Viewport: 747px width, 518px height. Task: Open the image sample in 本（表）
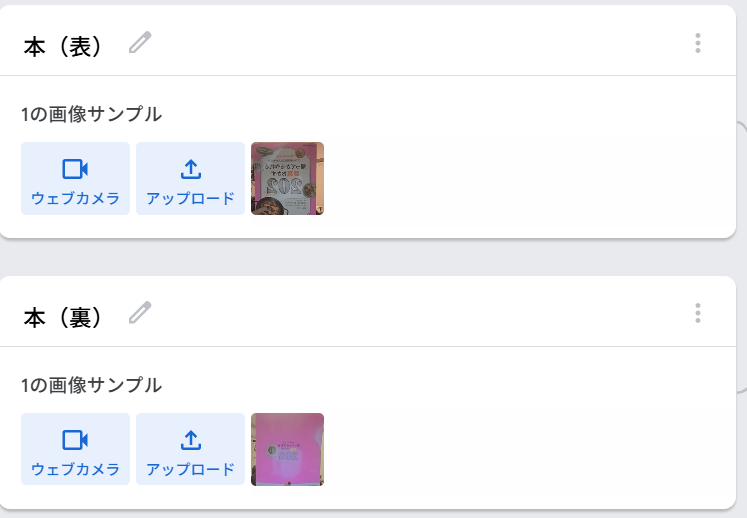pos(287,178)
